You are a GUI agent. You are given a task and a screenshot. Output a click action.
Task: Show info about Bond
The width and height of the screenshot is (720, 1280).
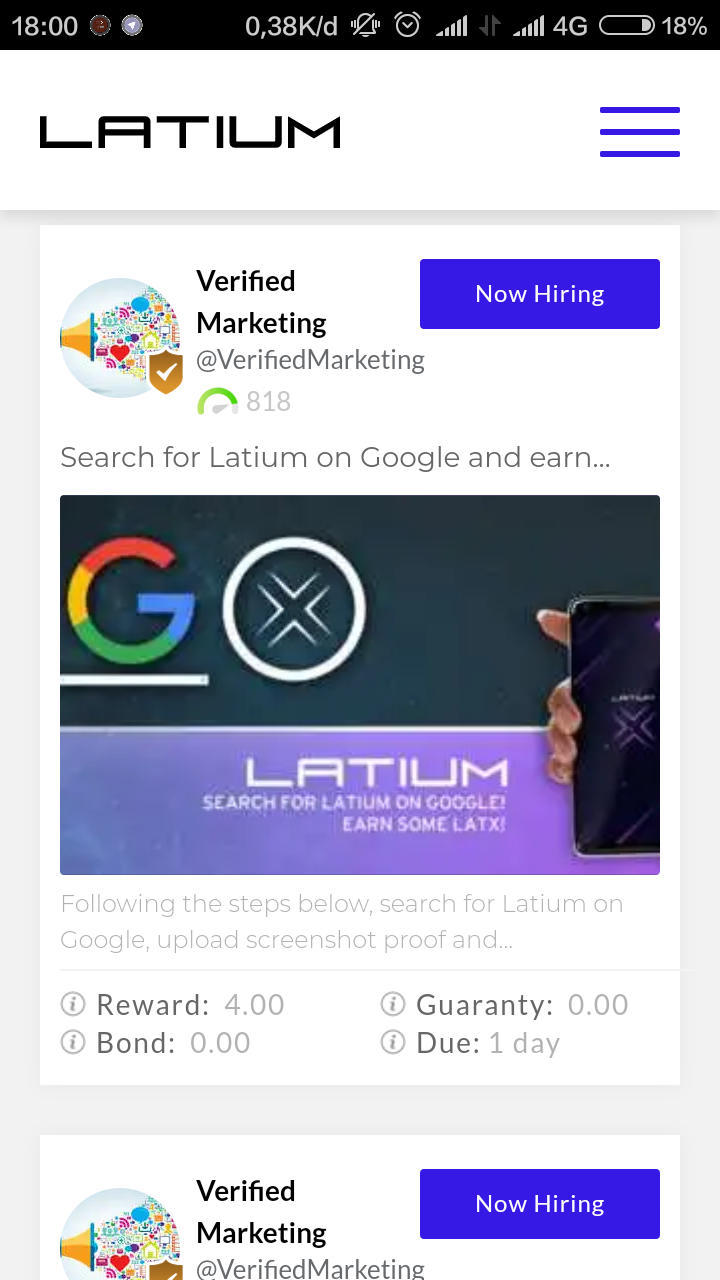click(x=73, y=1043)
